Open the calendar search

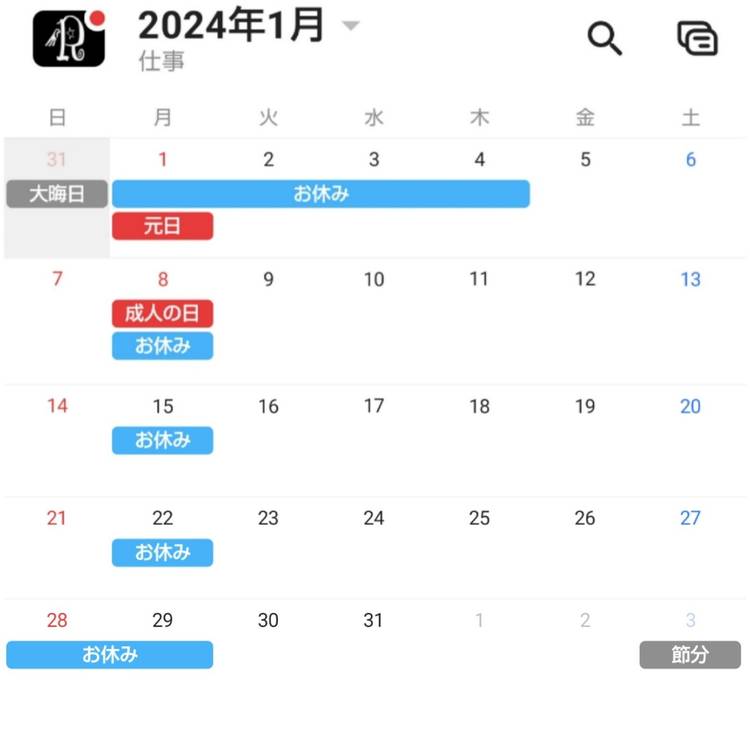[x=604, y=39]
